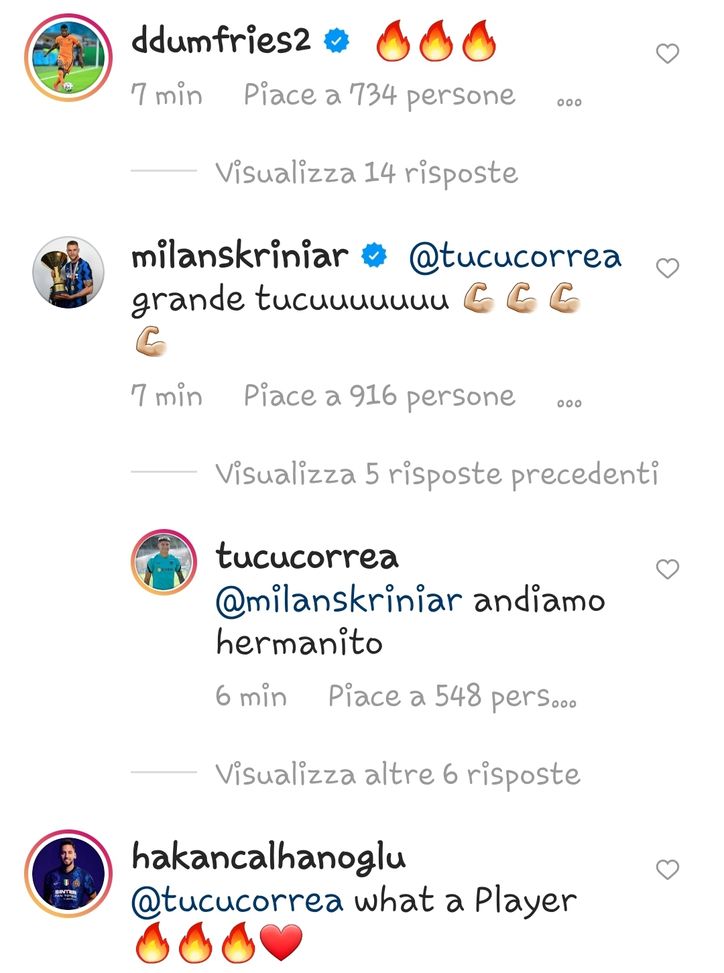Screen dimensions: 724x973
Task: Open milanskriniar's profile picture
Action: pyautogui.click(x=69, y=271)
